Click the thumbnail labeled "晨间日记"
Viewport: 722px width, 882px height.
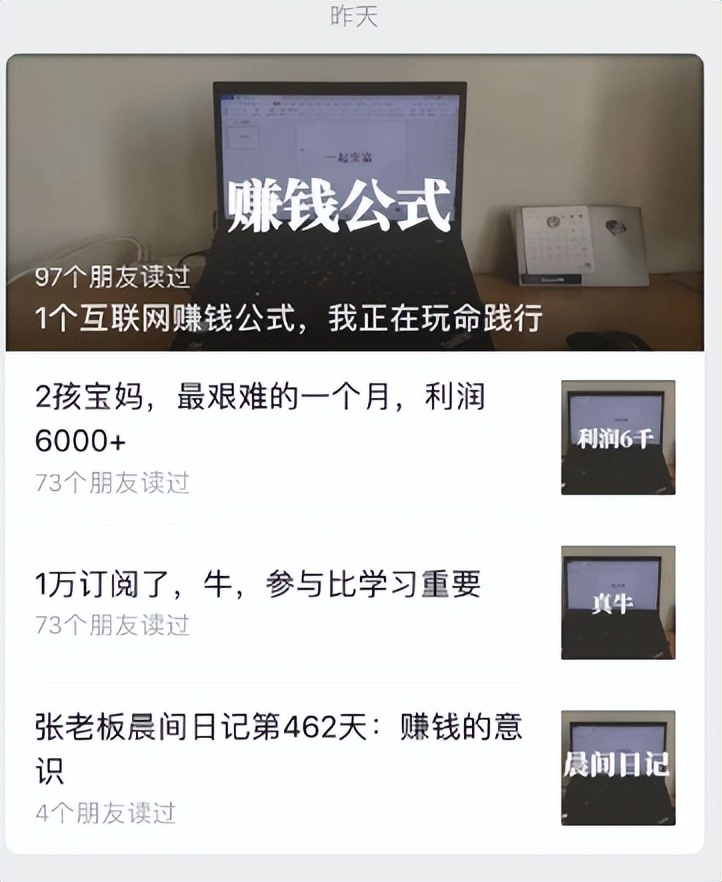point(618,767)
